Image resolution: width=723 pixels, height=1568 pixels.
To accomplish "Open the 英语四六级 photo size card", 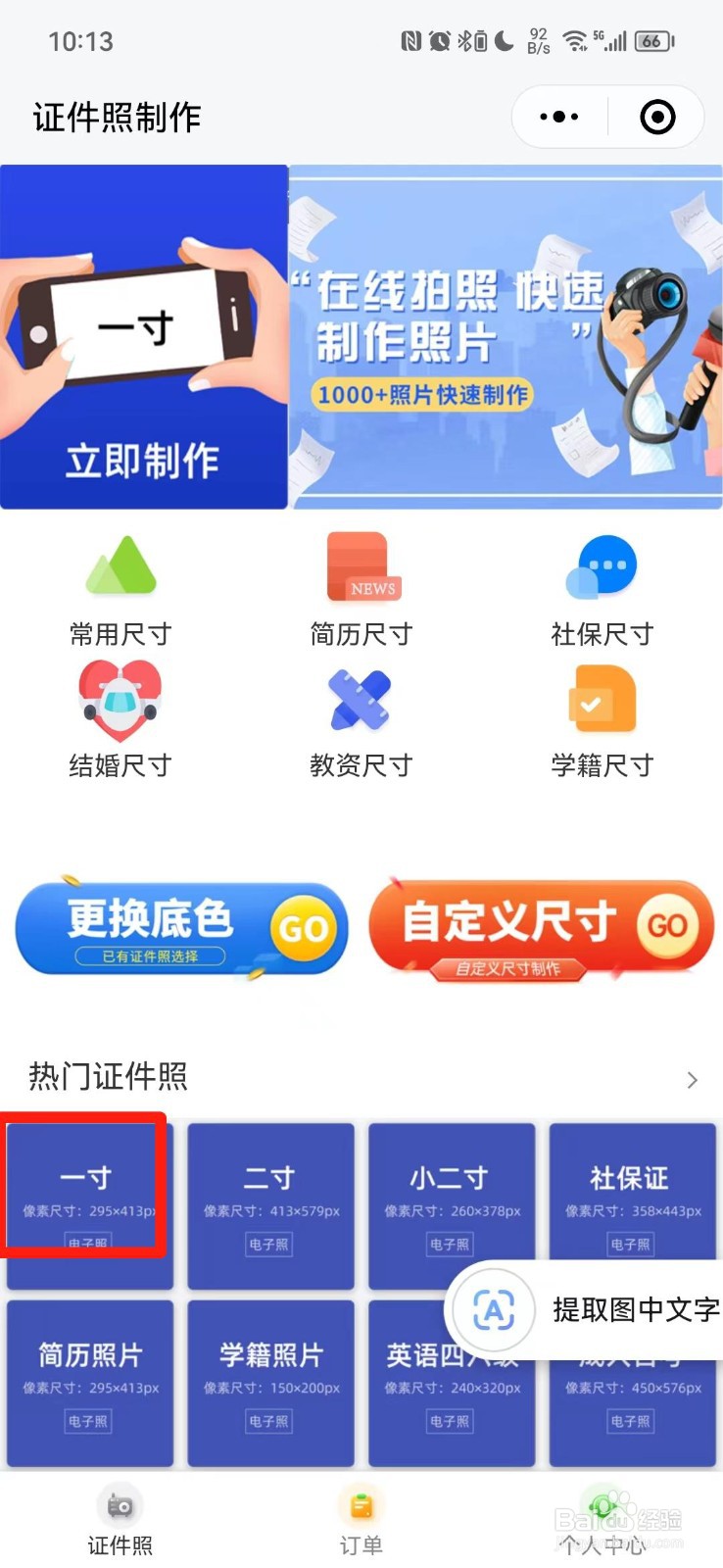I will coord(451,1382).
